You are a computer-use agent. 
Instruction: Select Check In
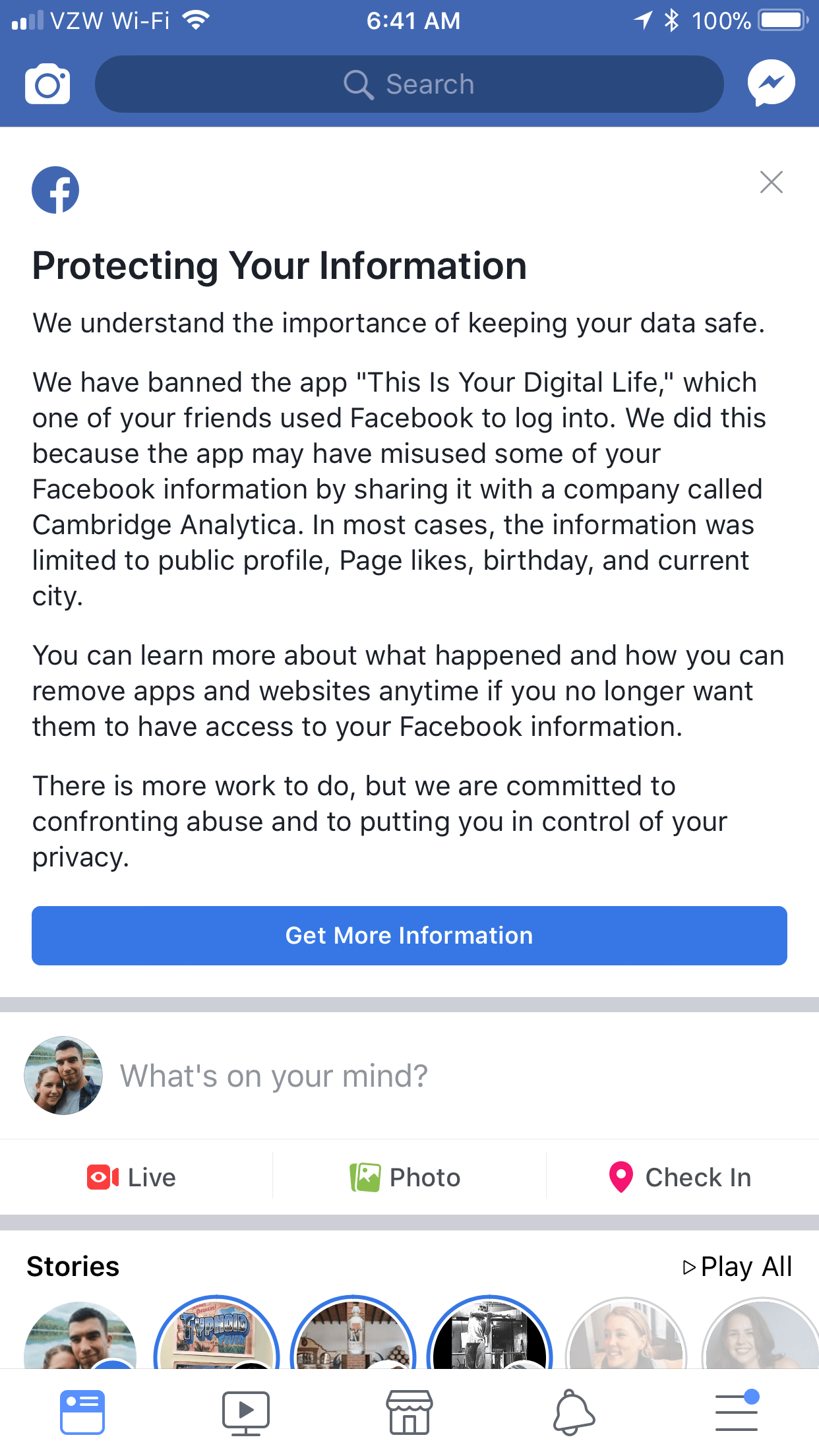(x=681, y=1177)
